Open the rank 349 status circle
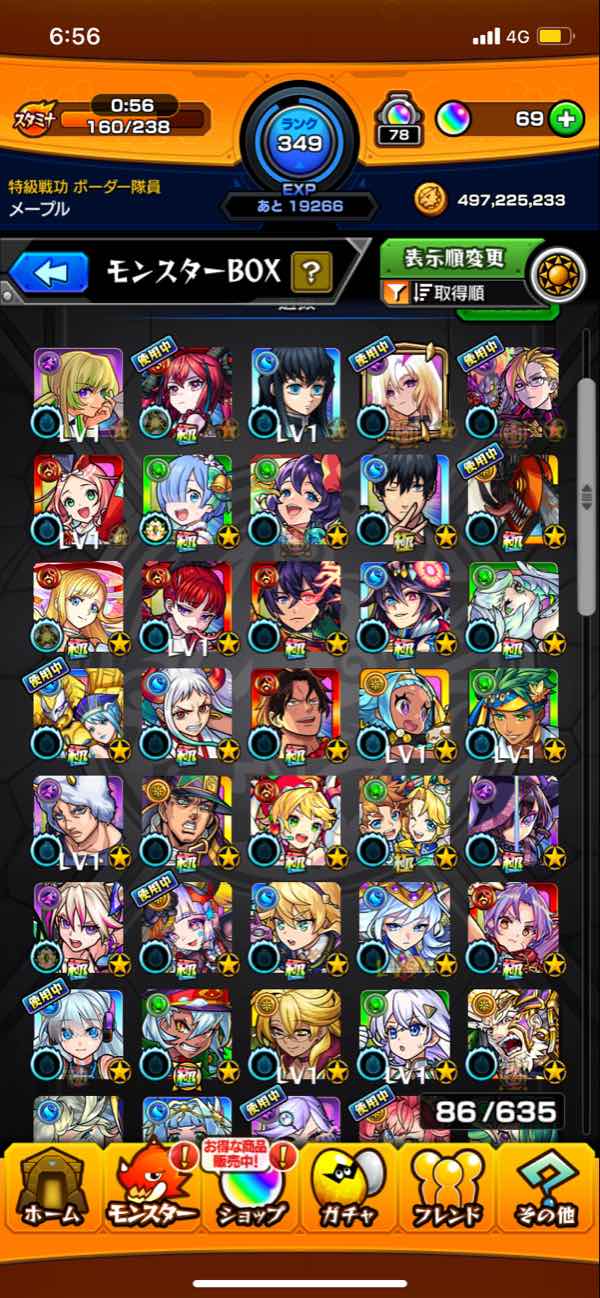 [x=299, y=135]
